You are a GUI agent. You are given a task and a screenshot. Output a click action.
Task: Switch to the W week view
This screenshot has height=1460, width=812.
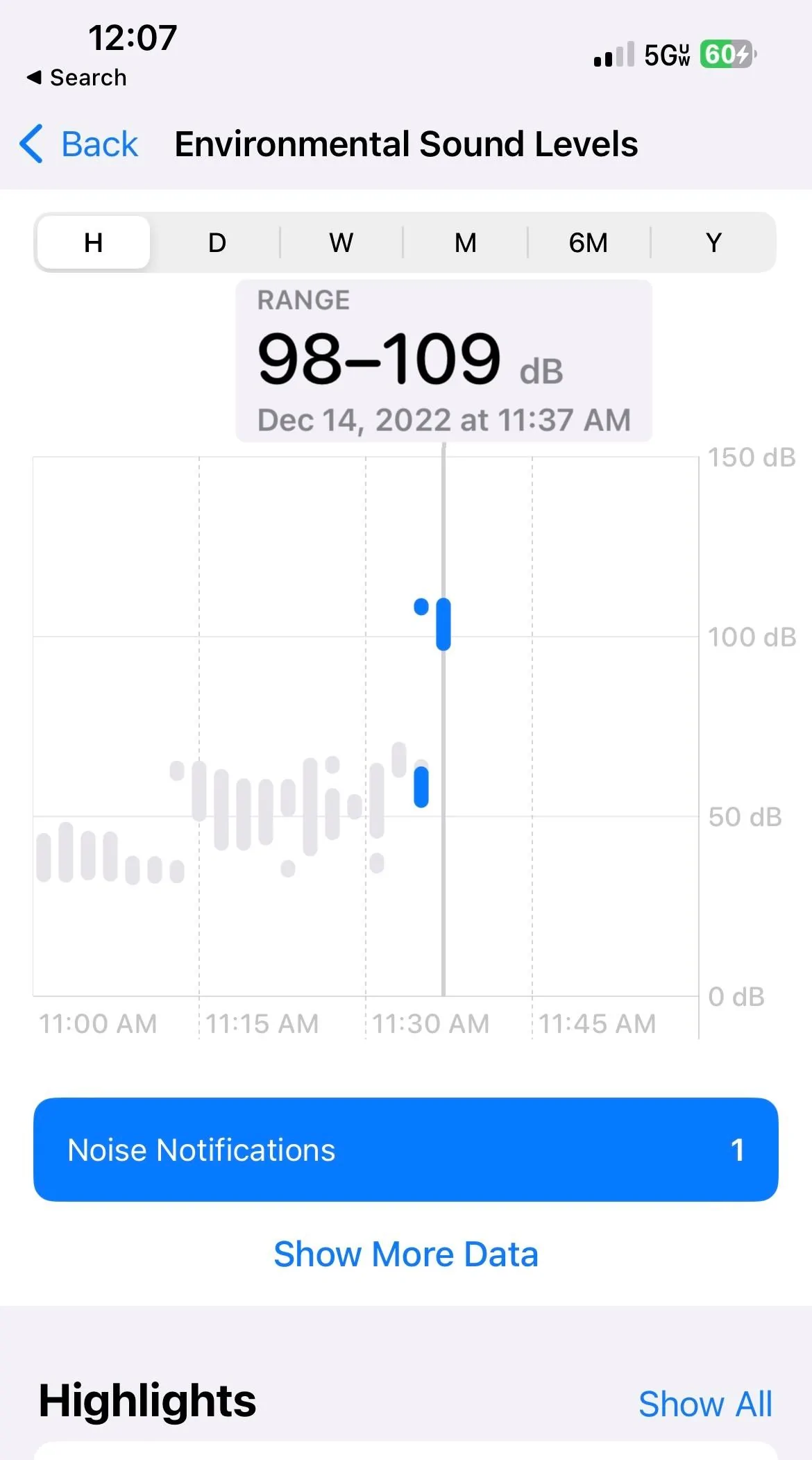click(x=341, y=243)
